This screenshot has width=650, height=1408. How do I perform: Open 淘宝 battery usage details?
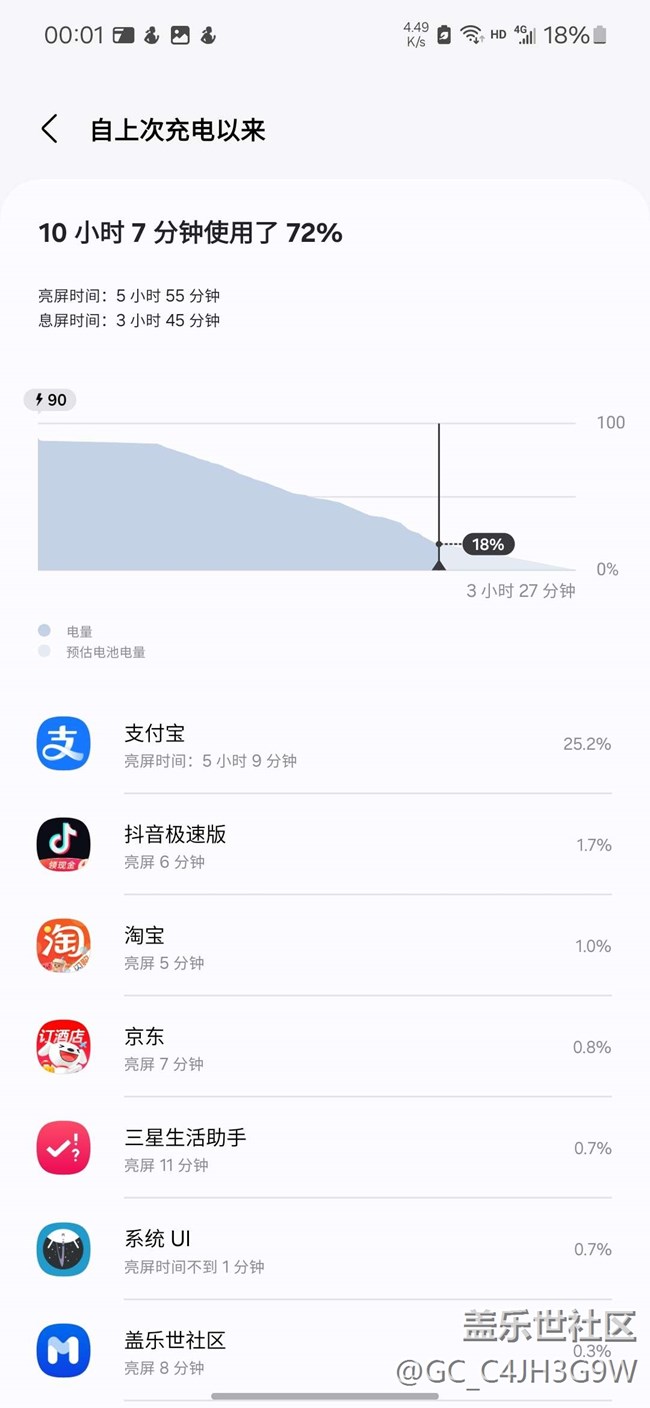pyautogui.click(x=325, y=946)
